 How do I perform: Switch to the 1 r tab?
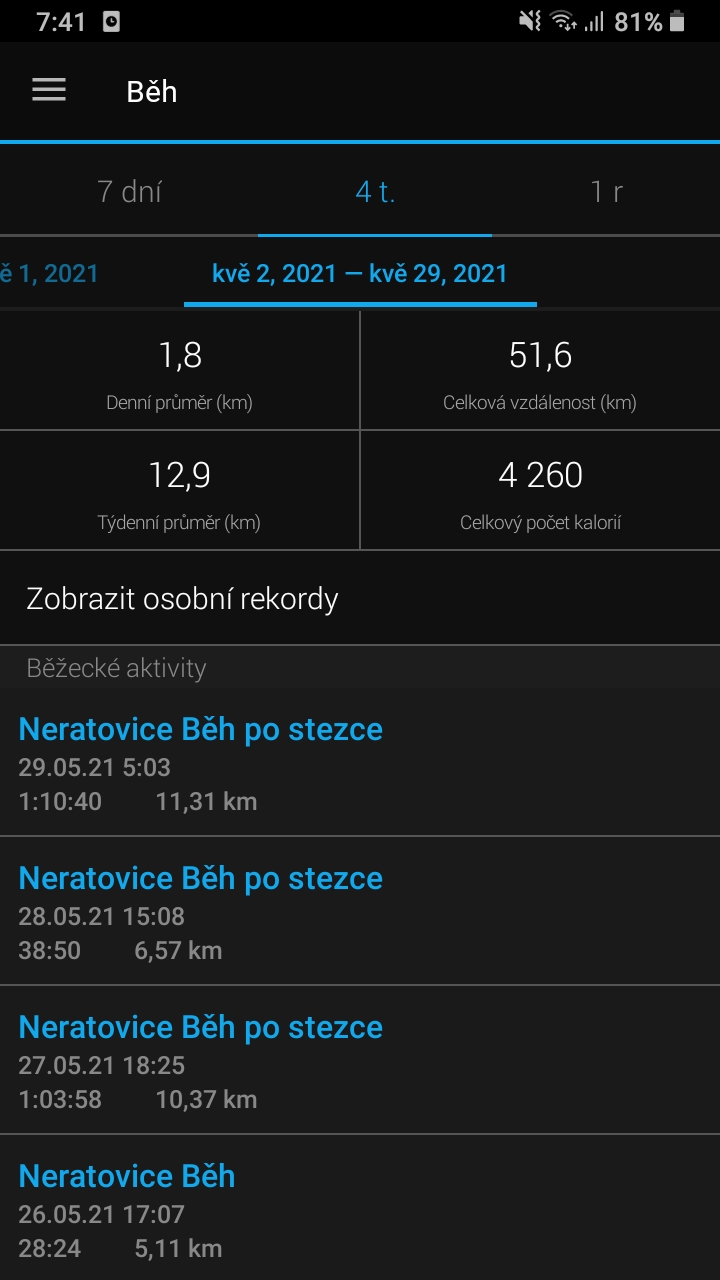point(606,191)
